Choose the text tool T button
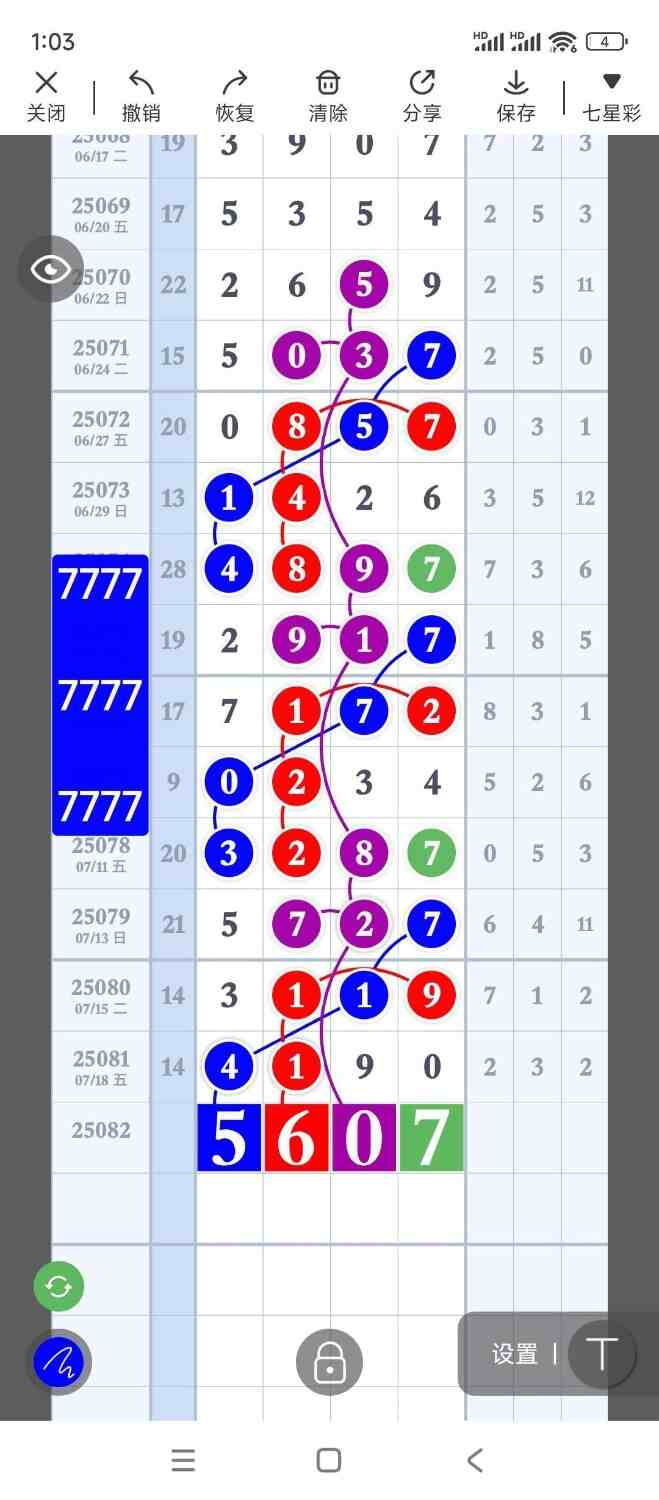The image size is (659, 1500). tap(602, 1354)
